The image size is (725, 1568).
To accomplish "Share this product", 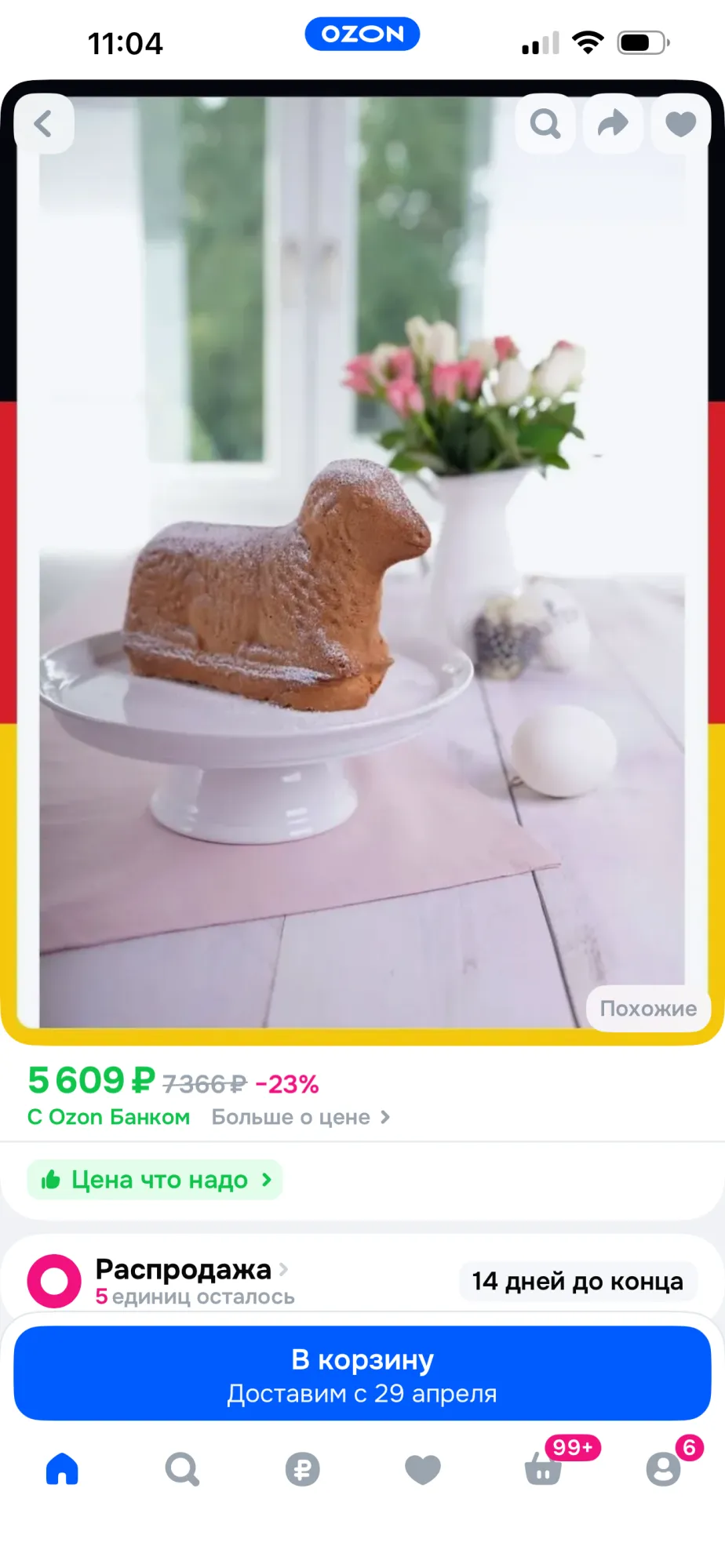I will pos(613,123).
